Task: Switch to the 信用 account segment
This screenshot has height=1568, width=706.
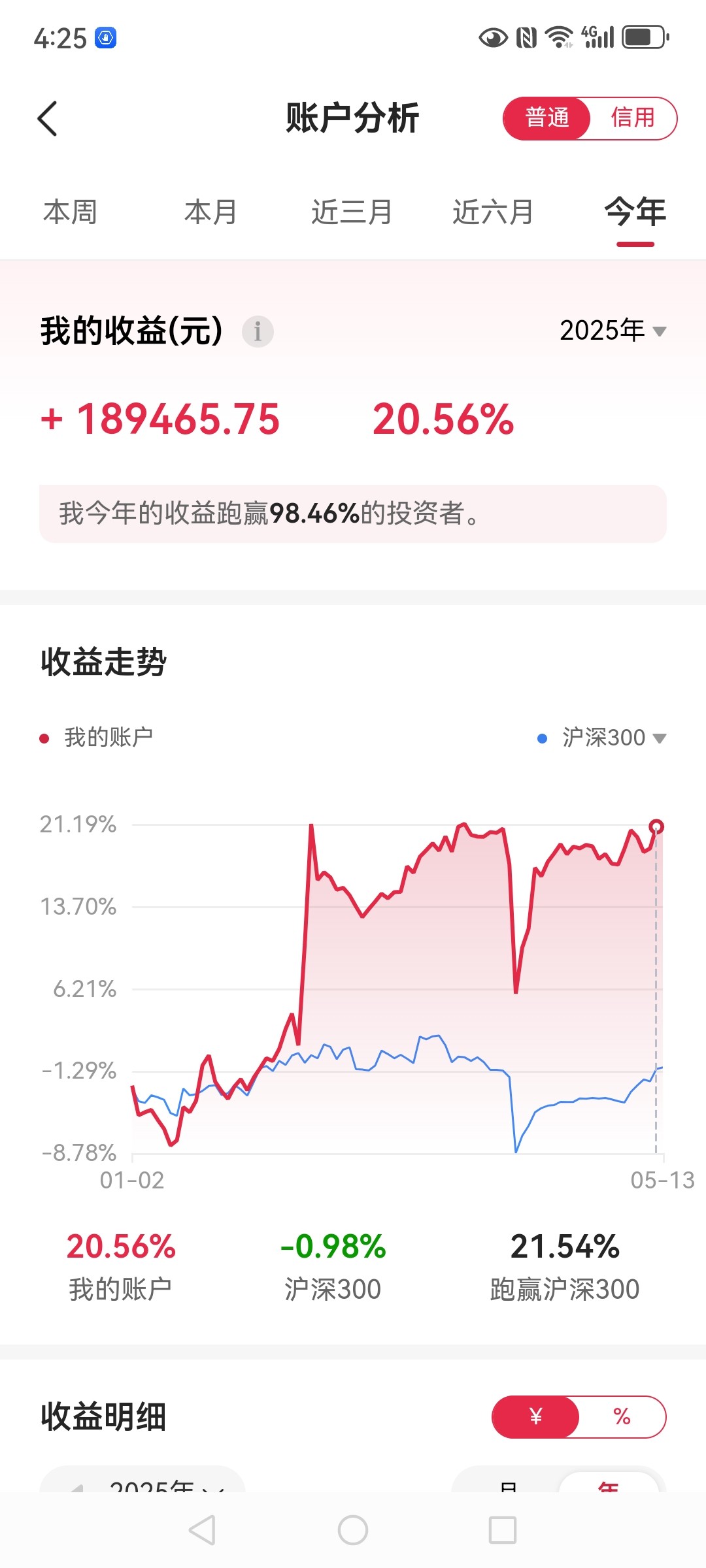Action: pos(633,118)
